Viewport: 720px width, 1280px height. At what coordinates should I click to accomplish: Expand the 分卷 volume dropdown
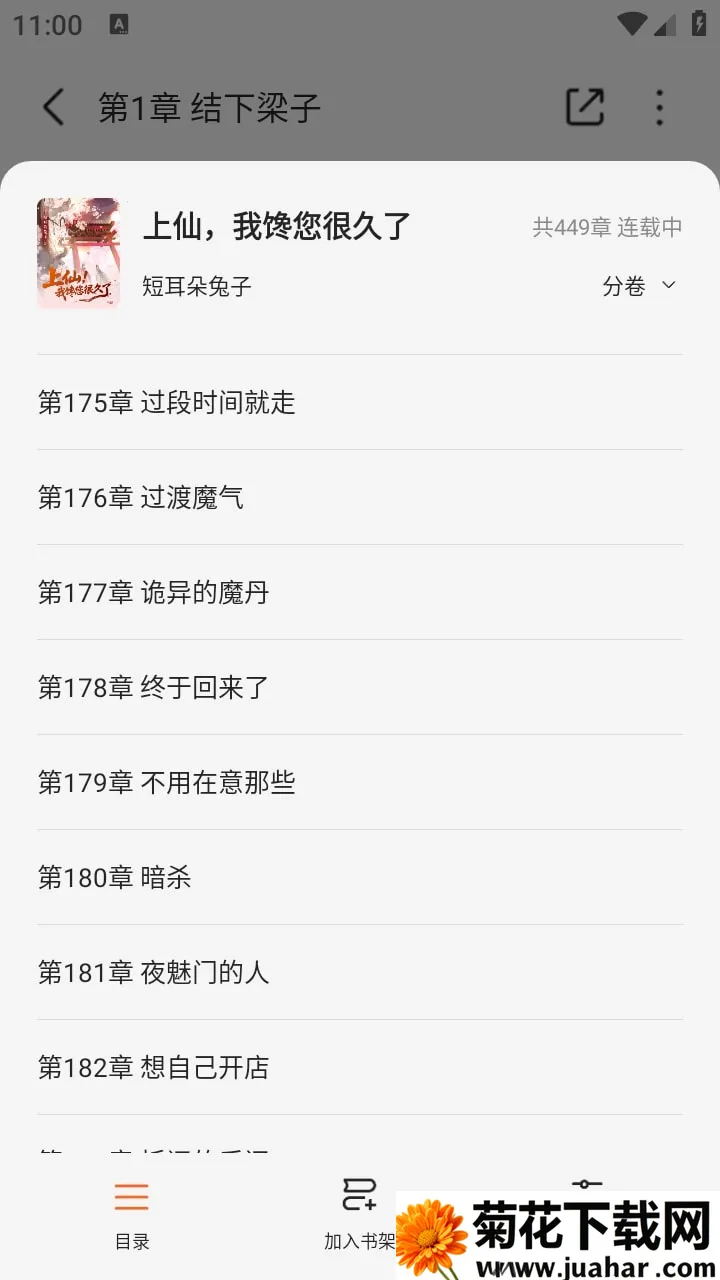(640, 287)
